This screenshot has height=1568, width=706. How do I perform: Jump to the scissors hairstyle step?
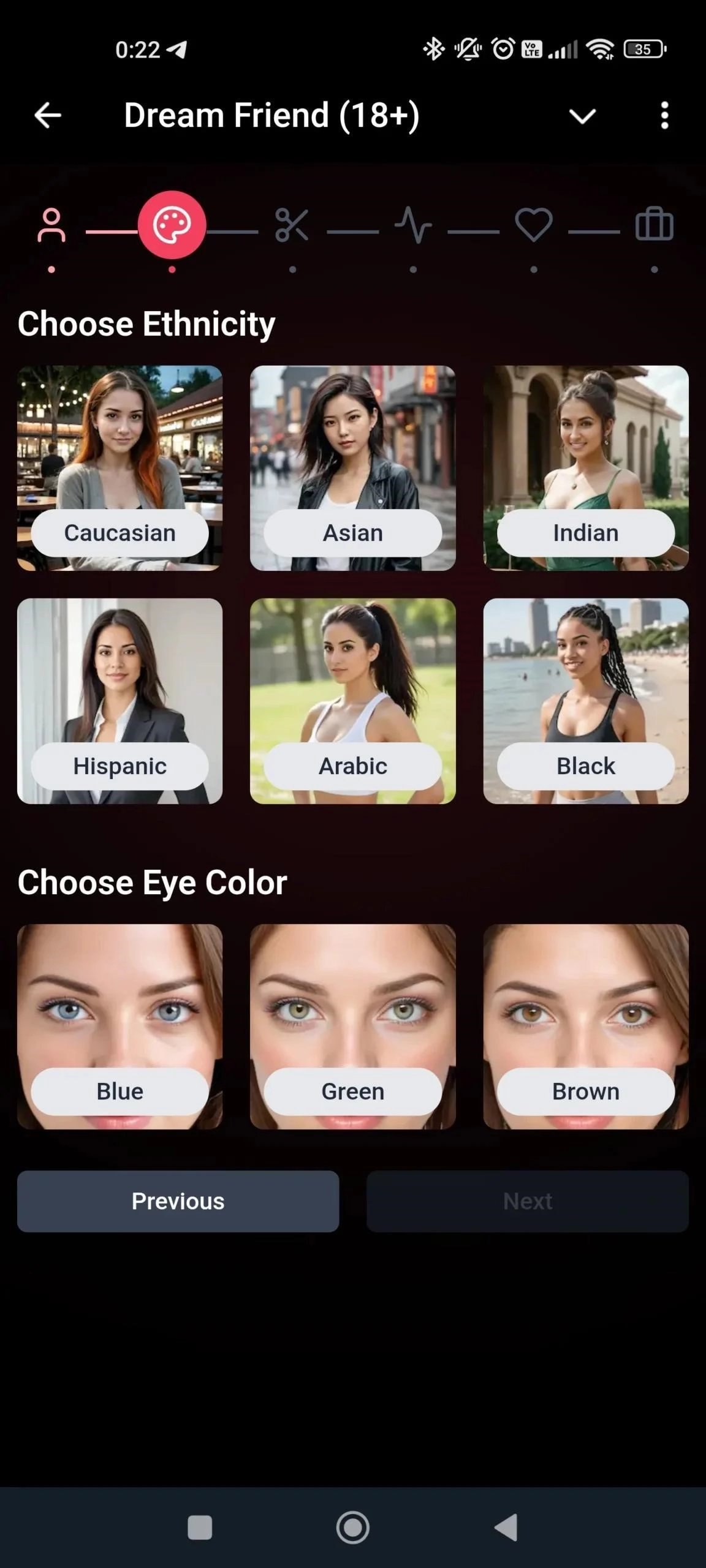click(x=292, y=225)
